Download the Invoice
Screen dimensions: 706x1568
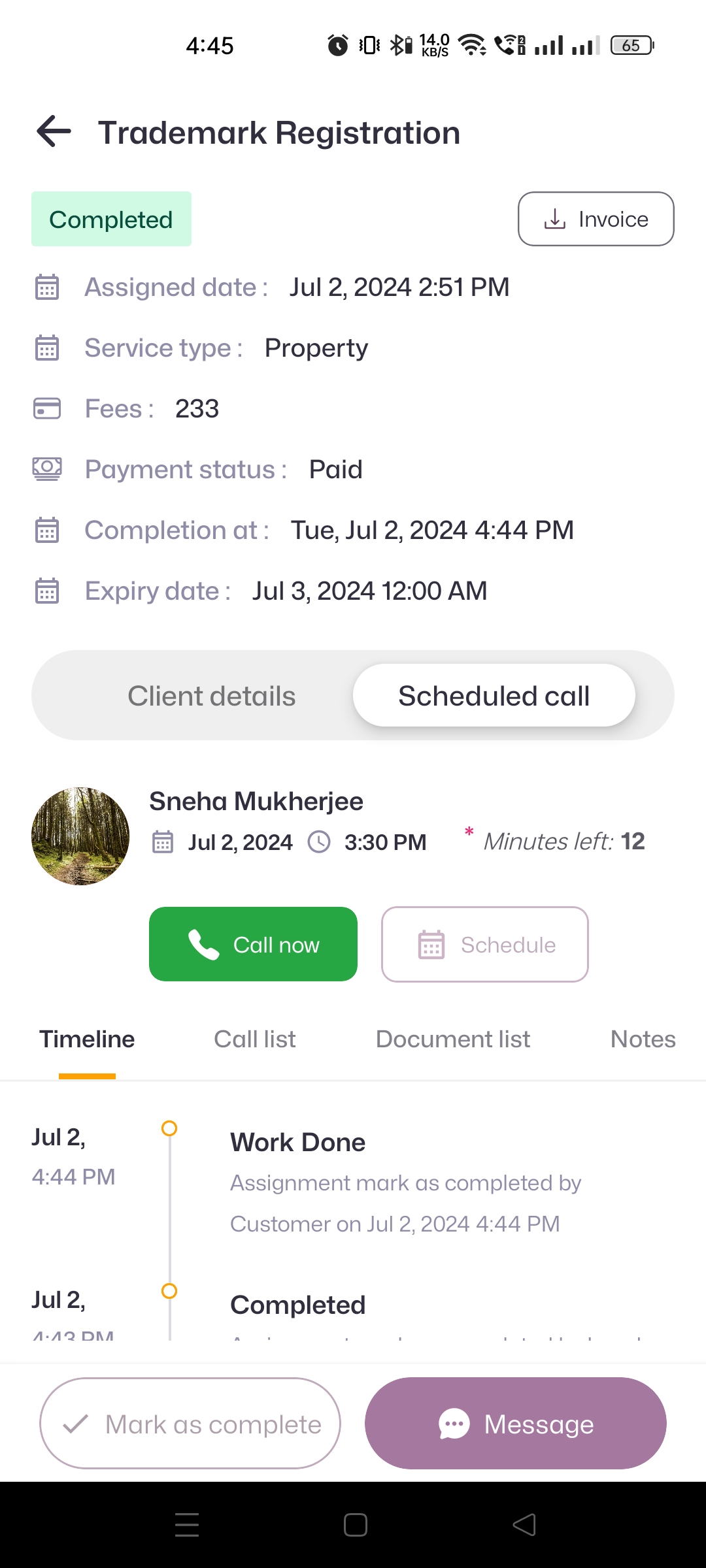(596, 219)
